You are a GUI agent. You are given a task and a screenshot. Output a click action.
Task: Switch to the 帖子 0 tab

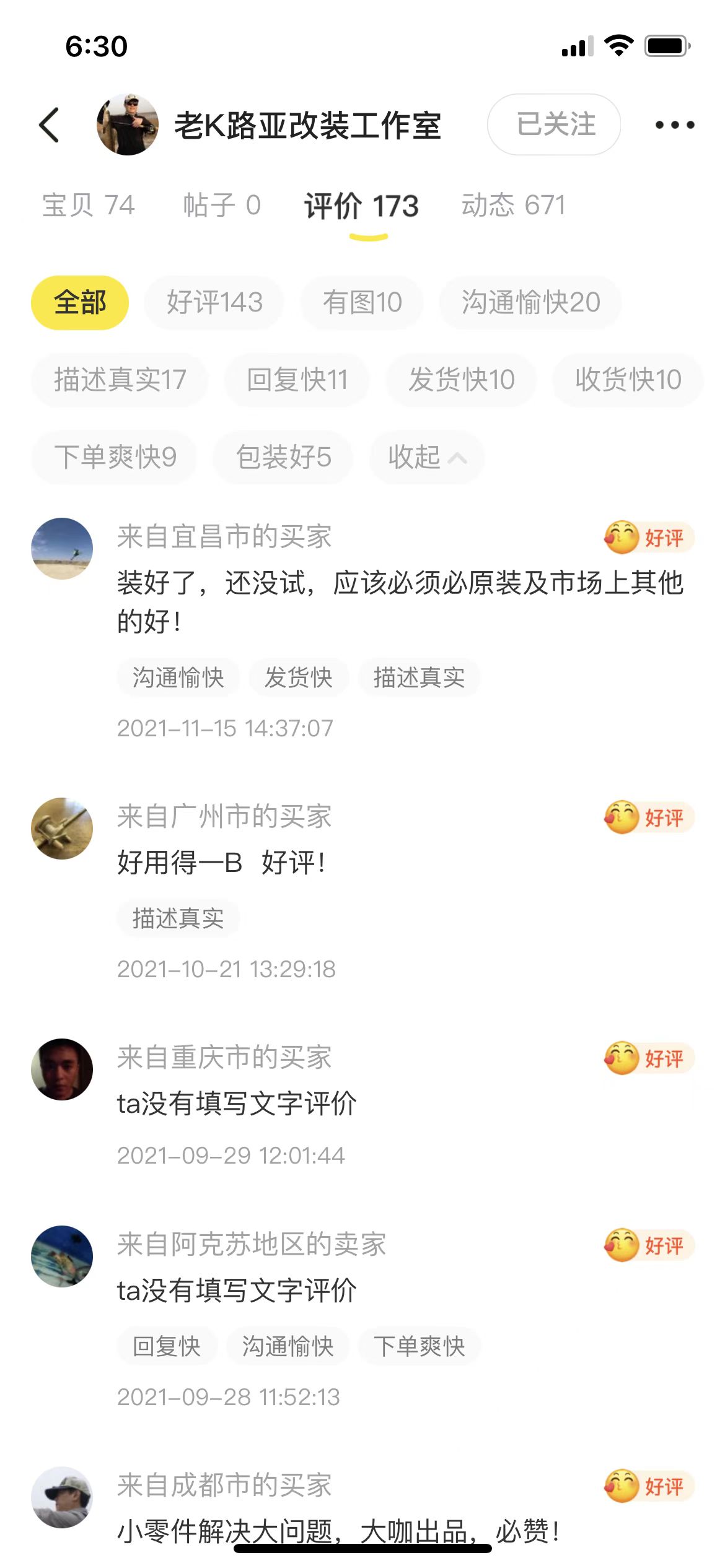[222, 206]
